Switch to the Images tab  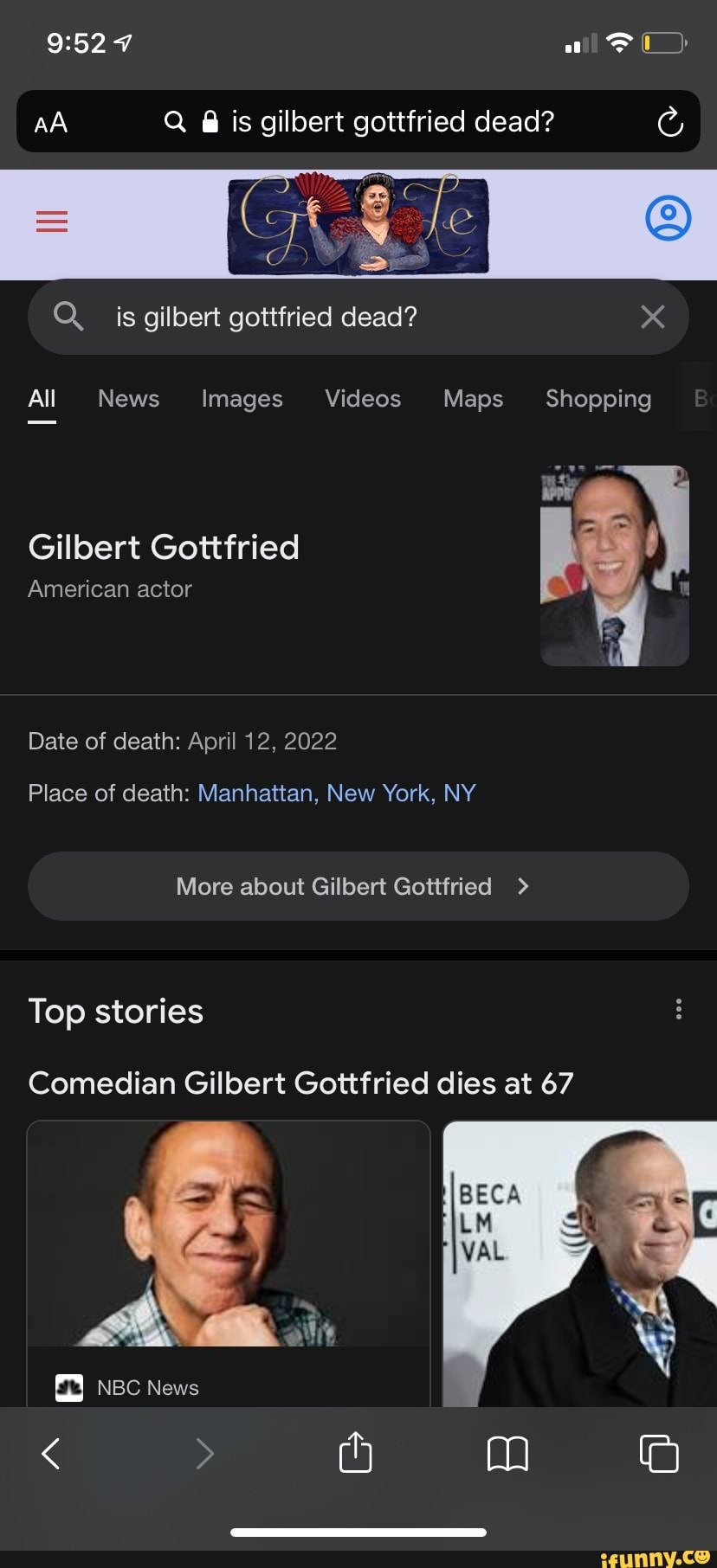(242, 399)
